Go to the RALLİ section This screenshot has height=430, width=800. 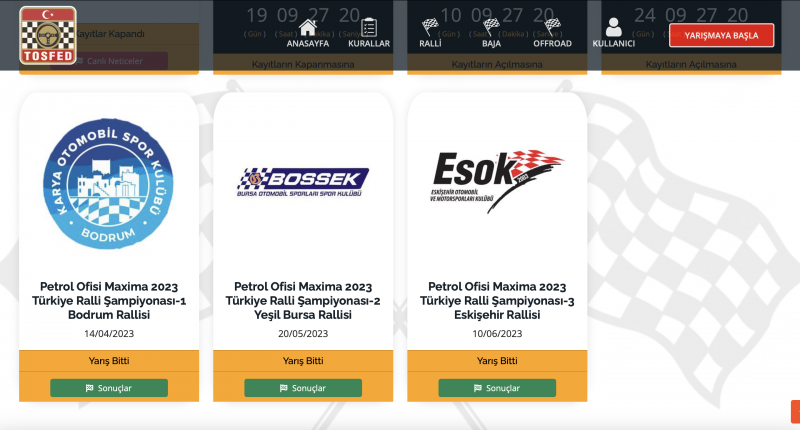click(x=431, y=33)
